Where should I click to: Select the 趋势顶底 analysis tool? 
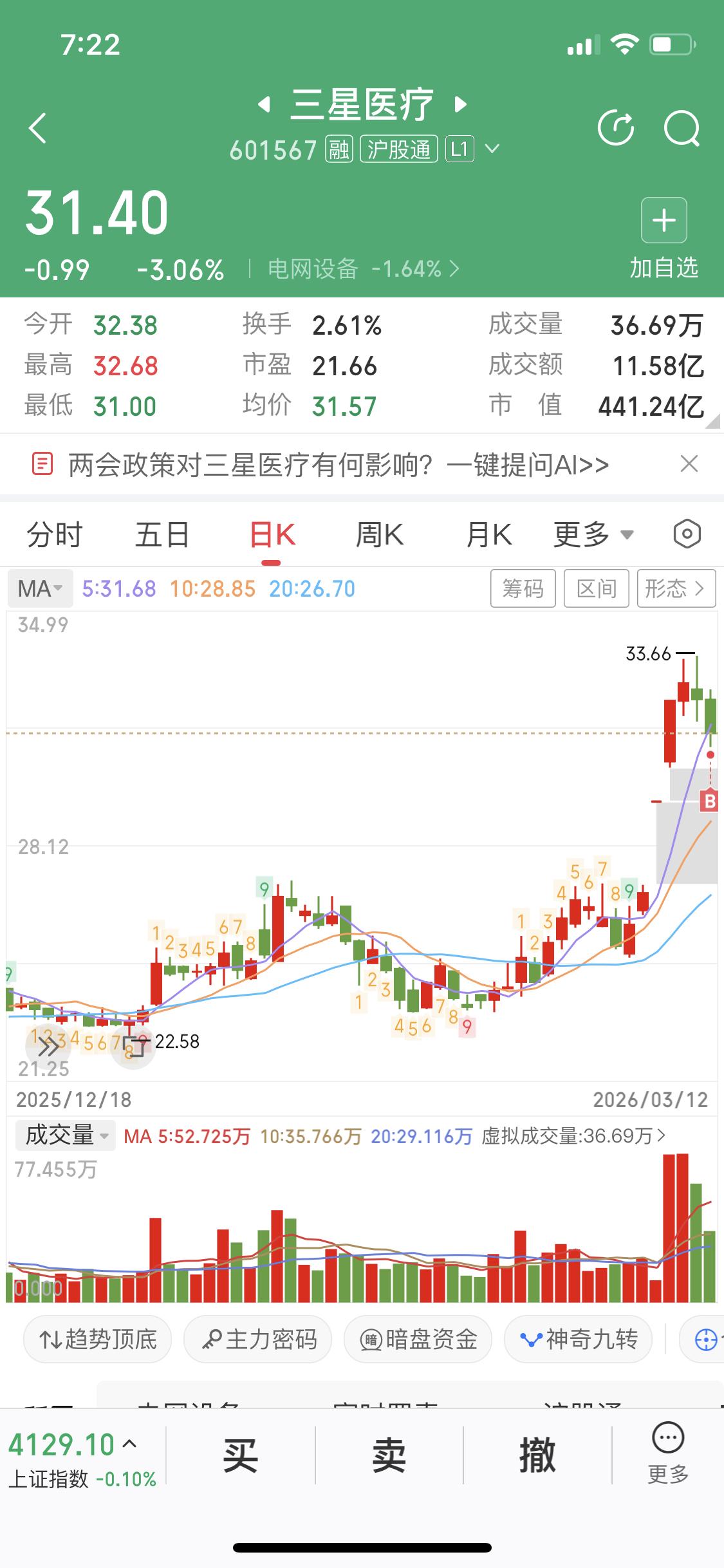click(x=97, y=1339)
